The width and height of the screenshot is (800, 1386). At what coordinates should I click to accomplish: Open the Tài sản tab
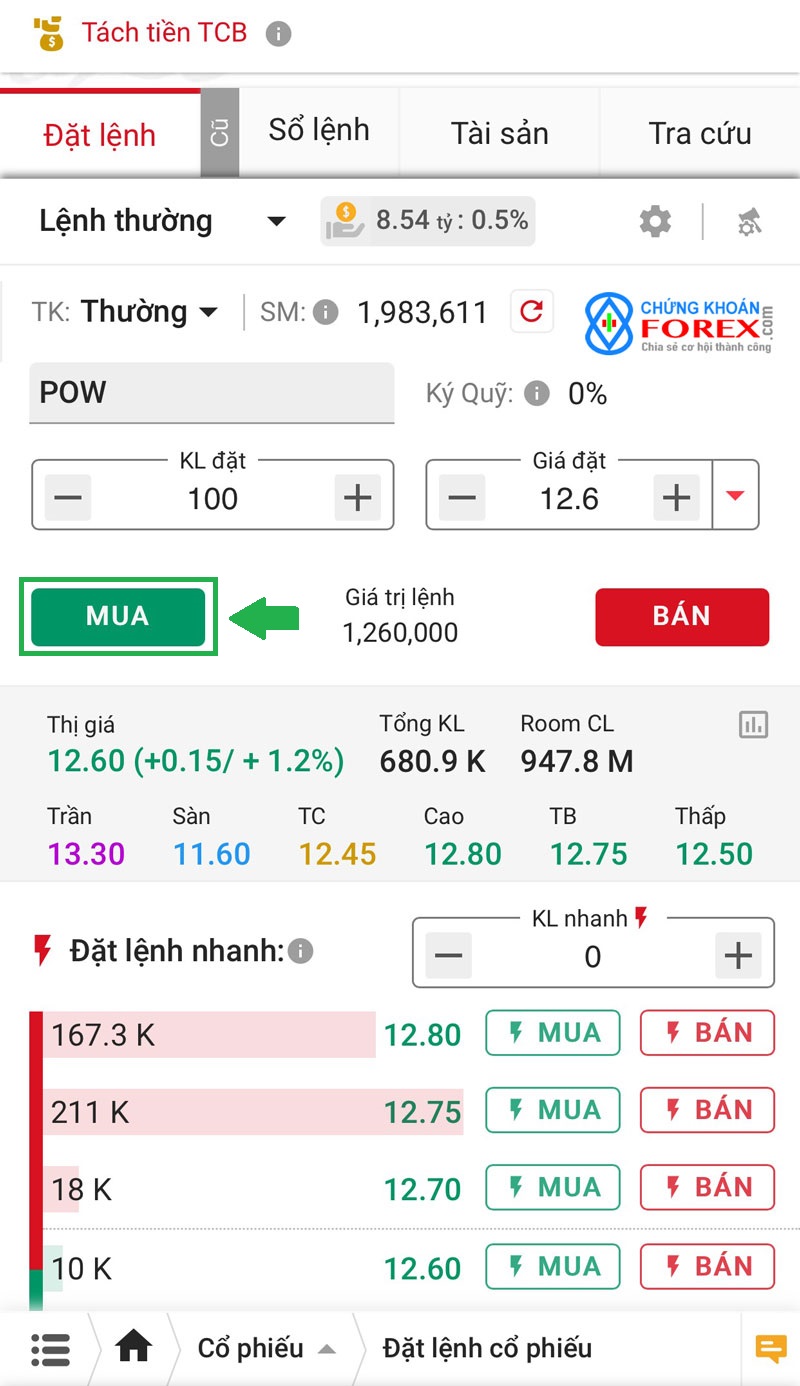tap(499, 133)
